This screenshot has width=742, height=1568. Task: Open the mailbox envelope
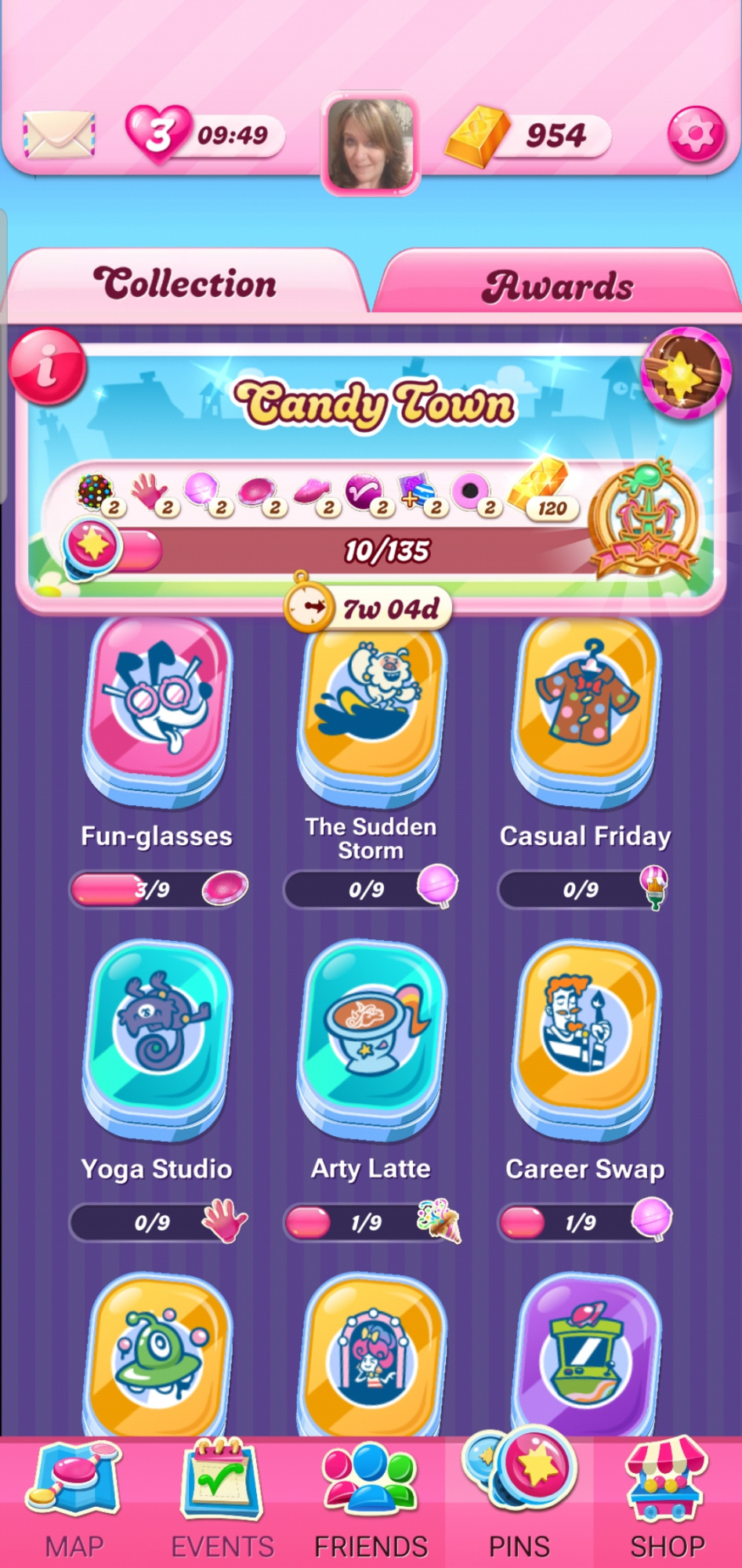click(59, 135)
